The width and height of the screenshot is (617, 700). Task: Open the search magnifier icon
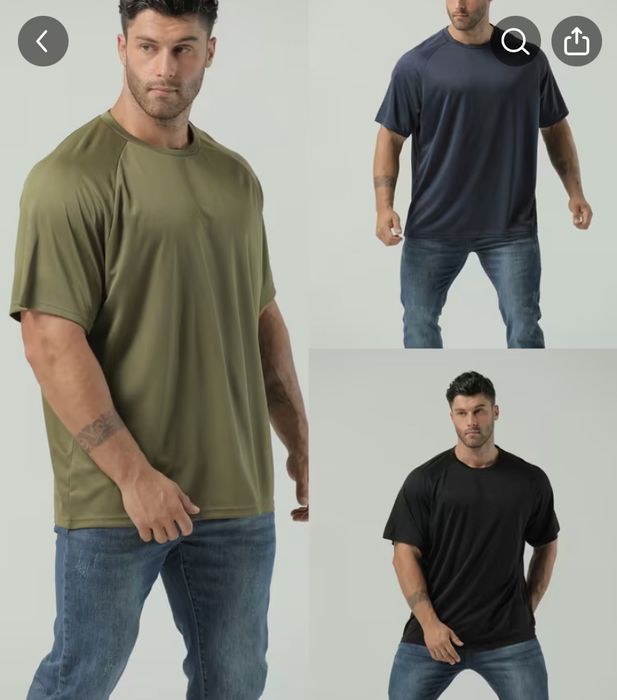click(515, 41)
